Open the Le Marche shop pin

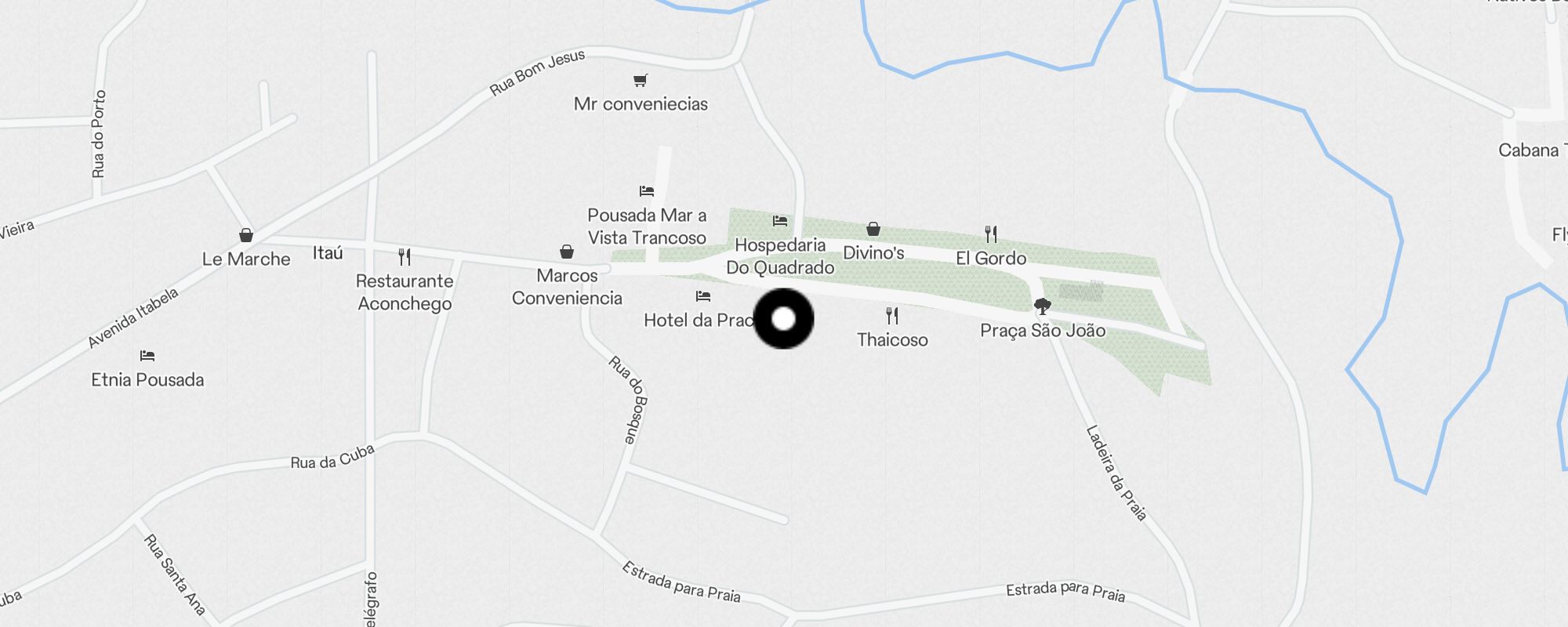pos(246,235)
